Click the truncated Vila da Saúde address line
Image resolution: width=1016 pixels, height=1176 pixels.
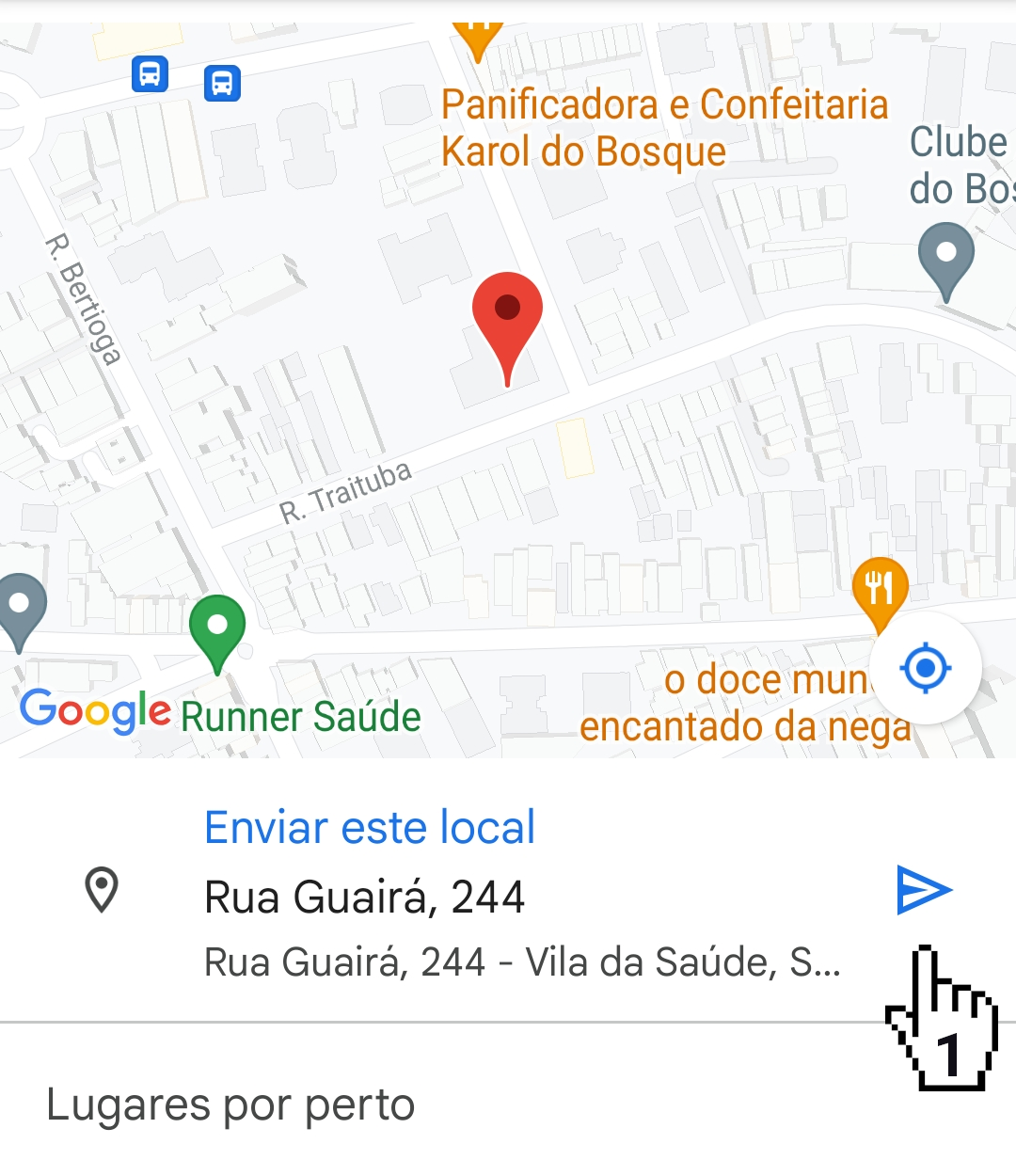pos(520,961)
